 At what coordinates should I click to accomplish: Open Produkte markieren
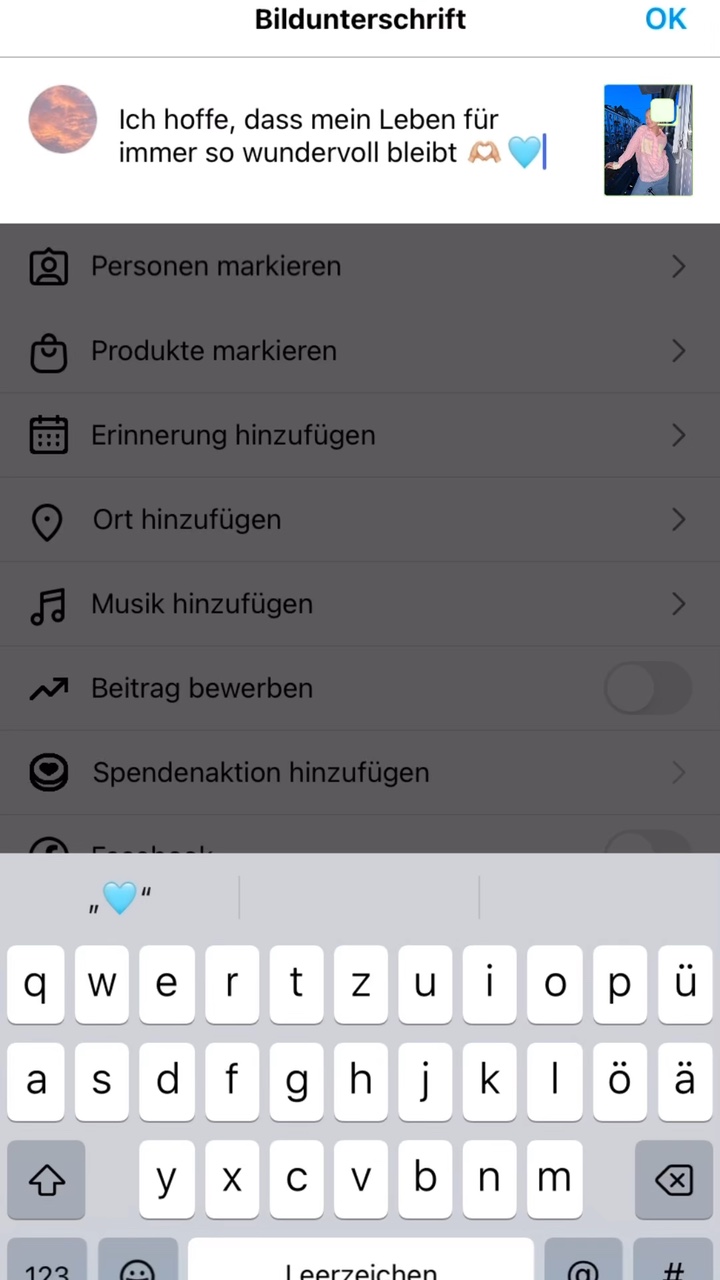click(x=360, y=351)
